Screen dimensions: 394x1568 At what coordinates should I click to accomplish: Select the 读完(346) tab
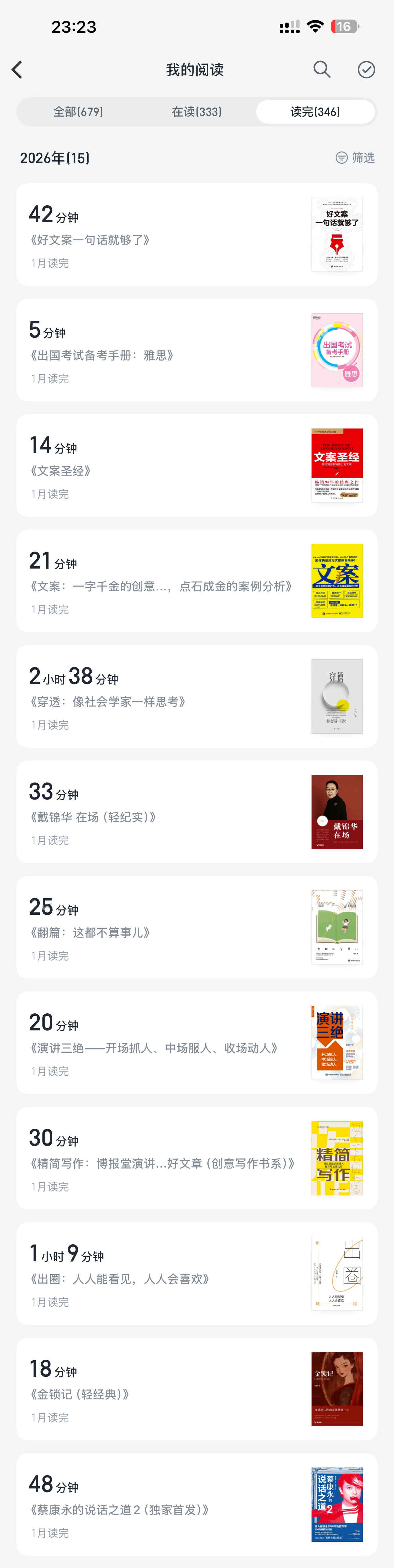tap(315, 112)
